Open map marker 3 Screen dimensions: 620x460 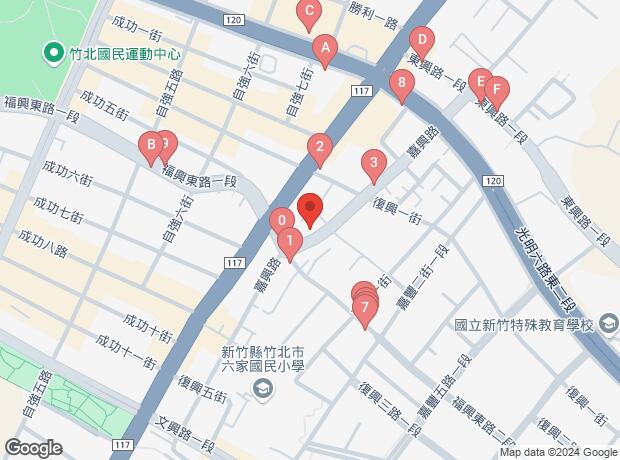[x=373, y=163]
